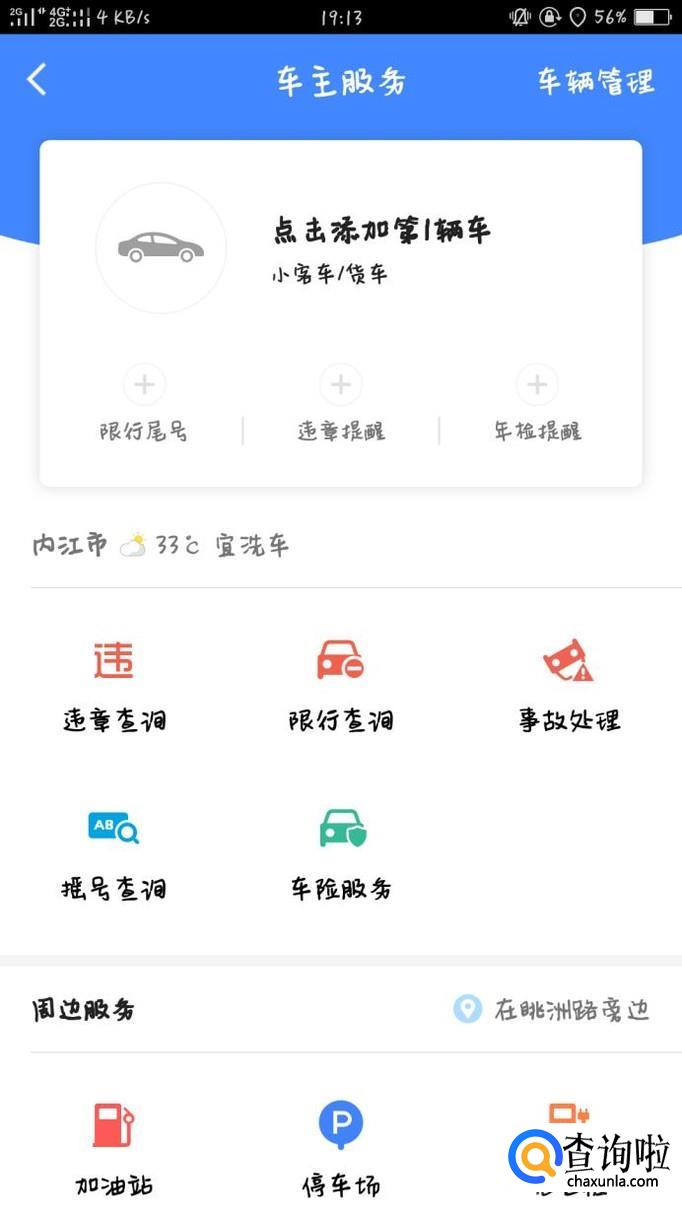
Task: Find nearby 停车场
Action: point(341,1148)
